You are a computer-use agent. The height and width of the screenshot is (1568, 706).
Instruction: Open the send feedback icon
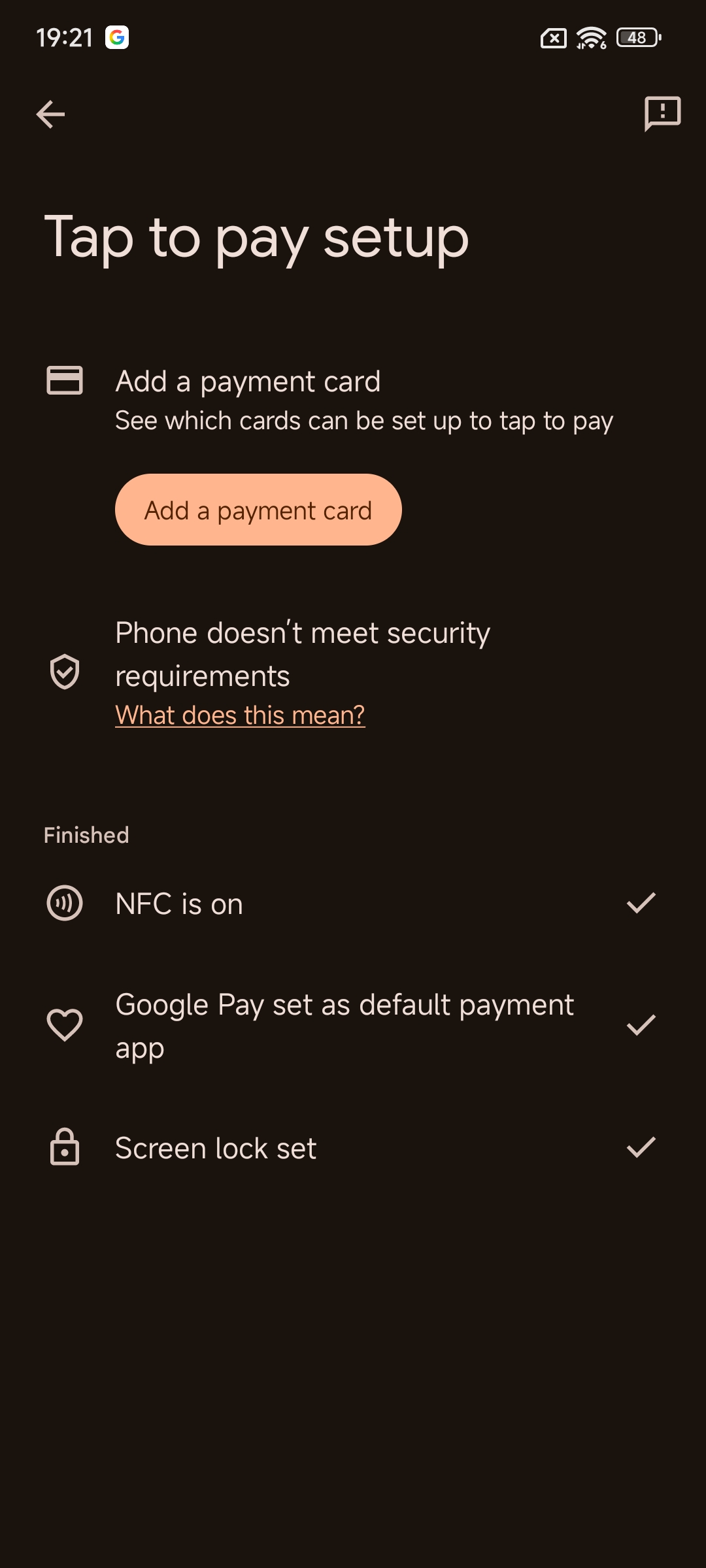(662, 114)
